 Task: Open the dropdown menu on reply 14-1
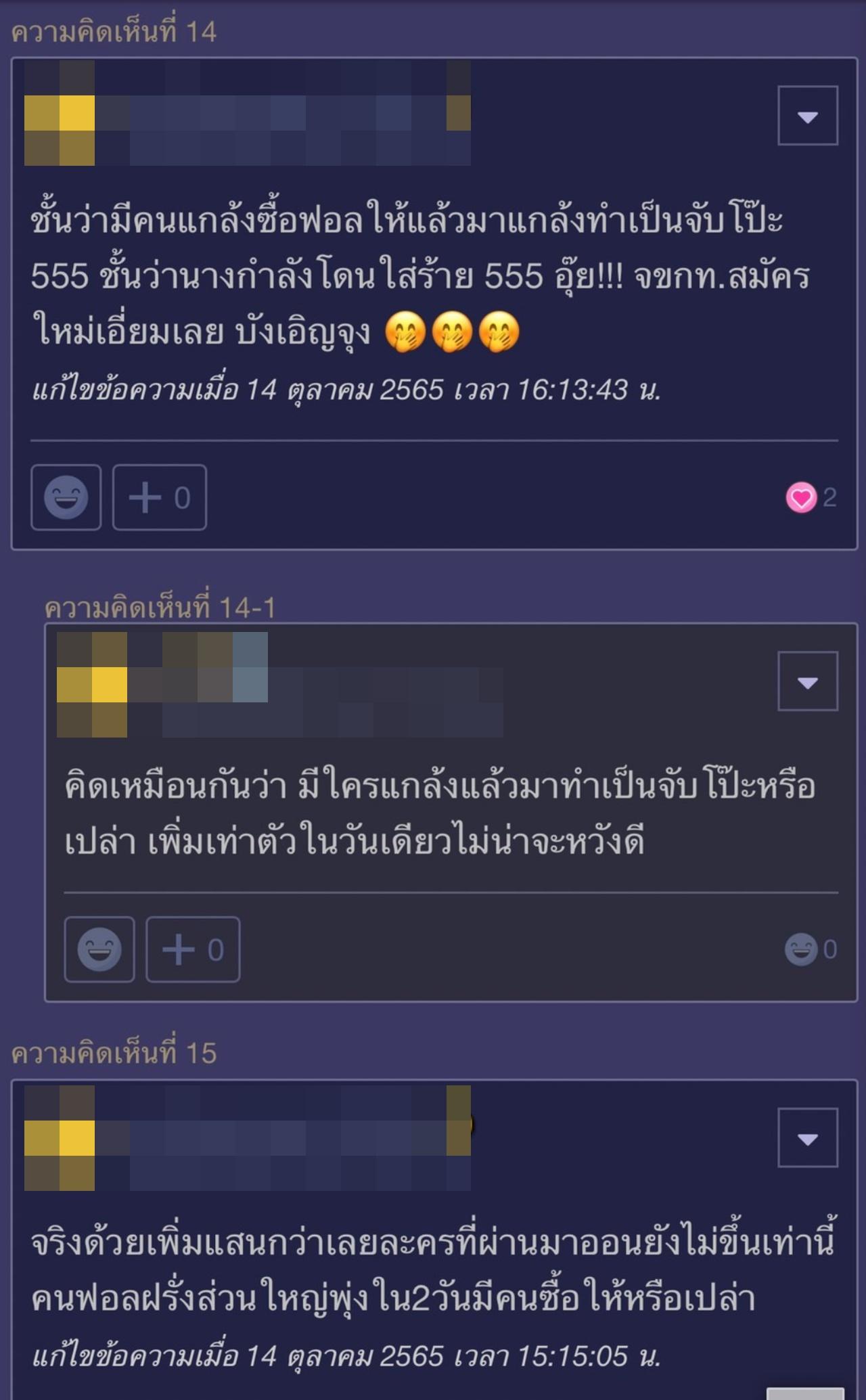807,681
